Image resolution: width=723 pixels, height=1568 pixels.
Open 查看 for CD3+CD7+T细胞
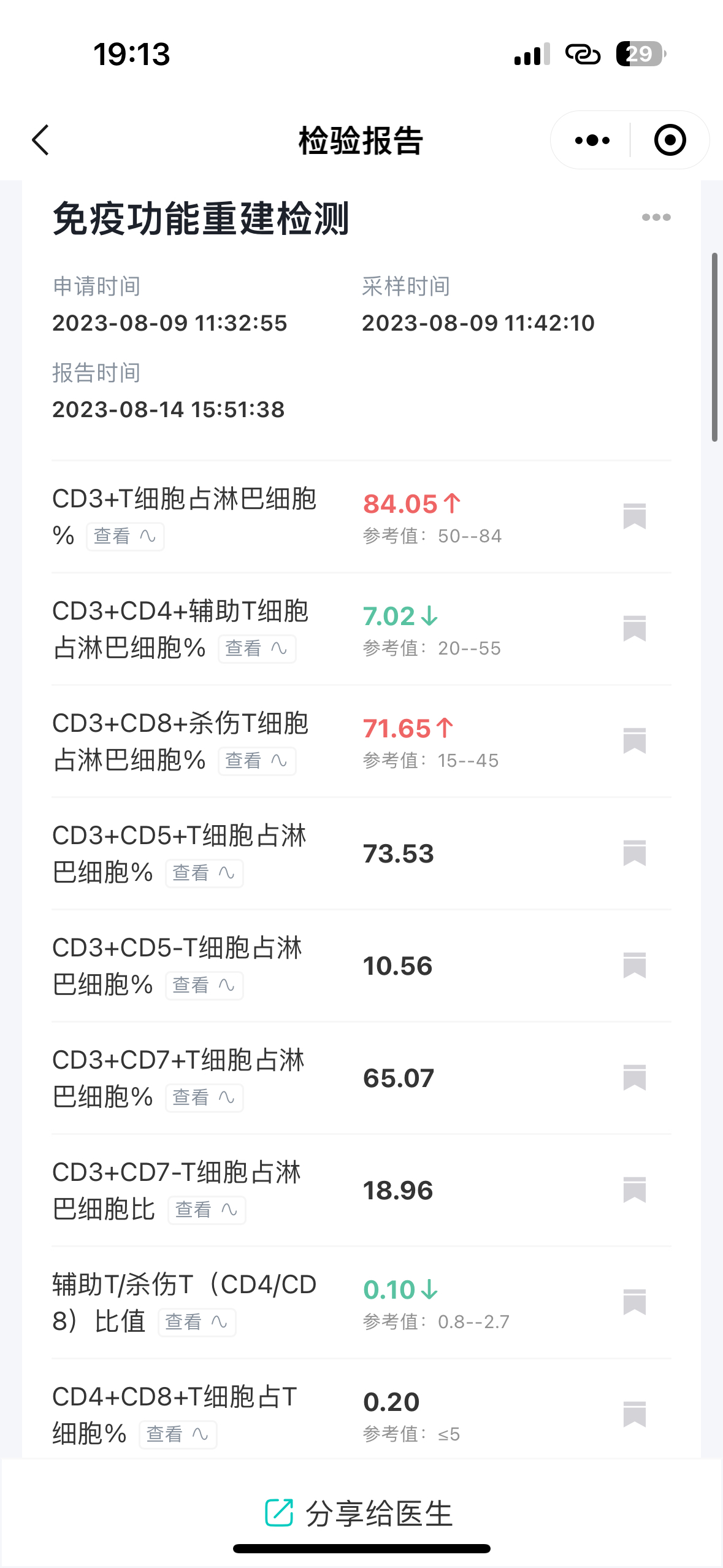[204, 1098]
